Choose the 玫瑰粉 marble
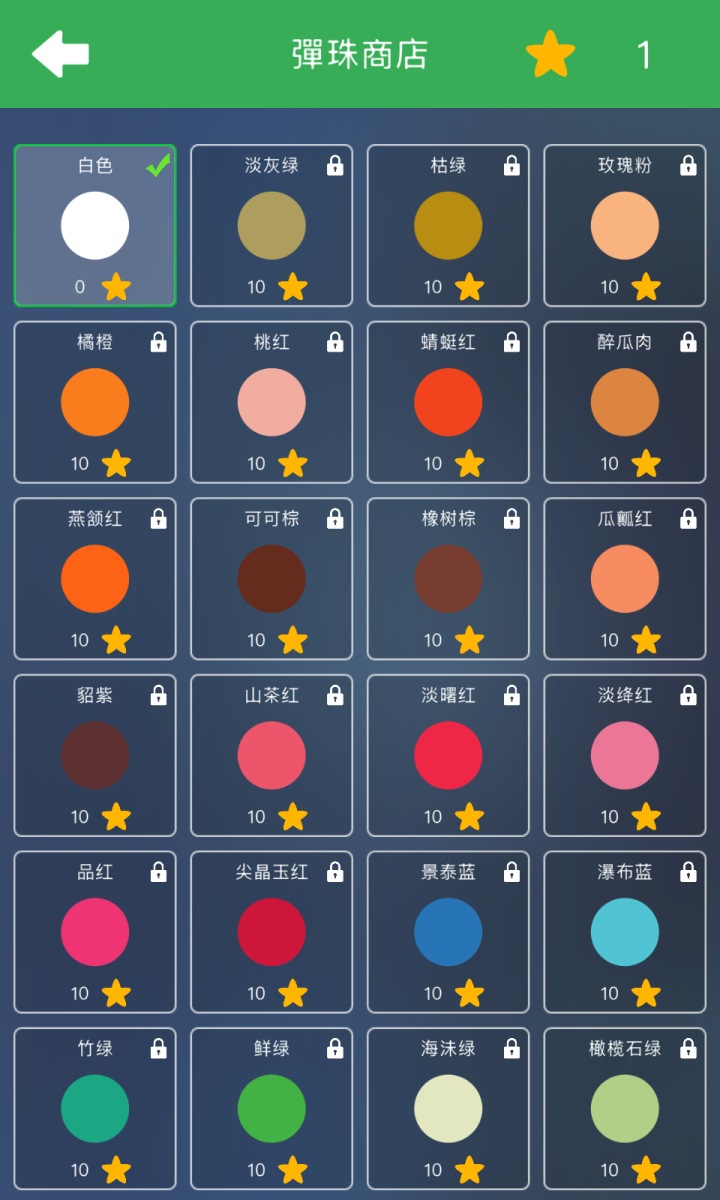720x1200 pixels. 625,226
